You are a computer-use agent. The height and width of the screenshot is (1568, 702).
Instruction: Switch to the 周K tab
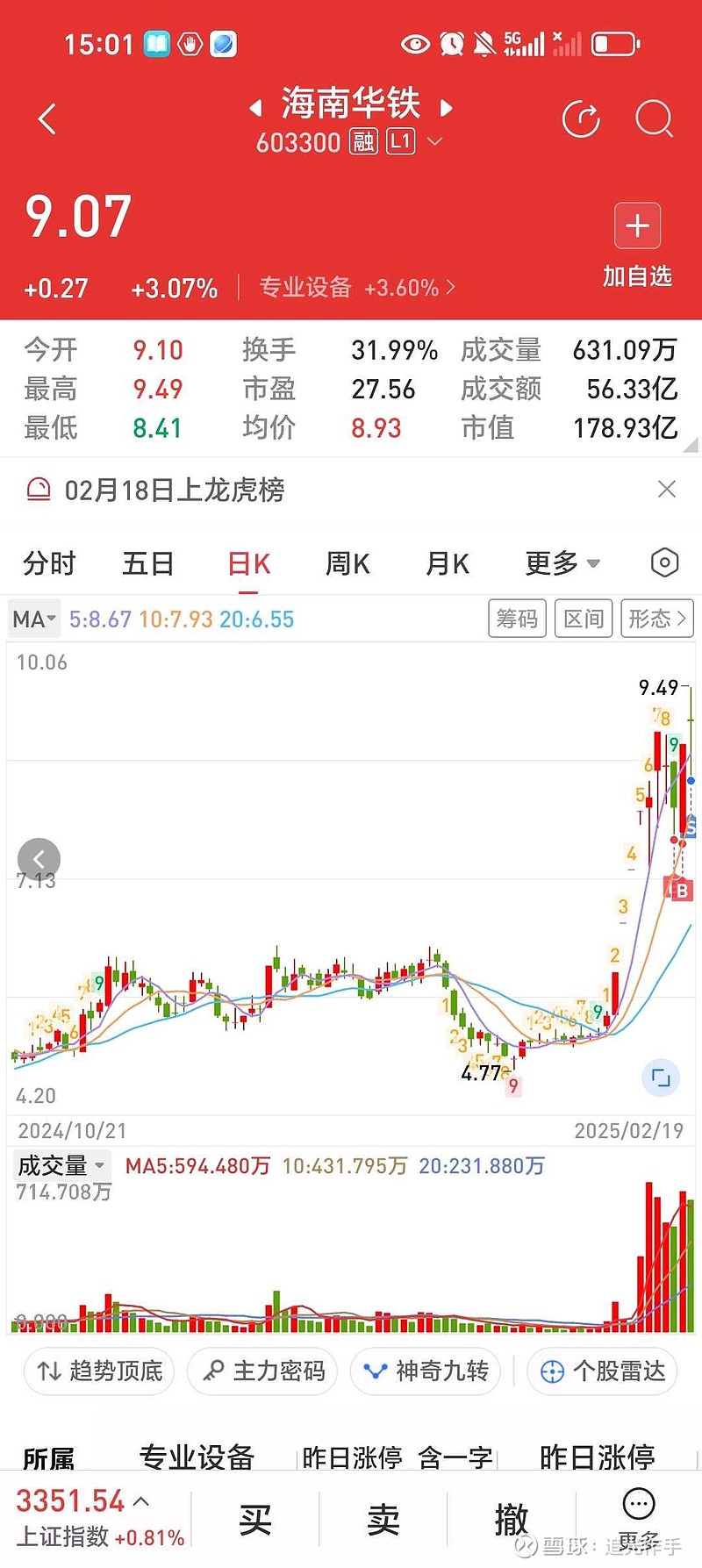(x=347, y=563)
